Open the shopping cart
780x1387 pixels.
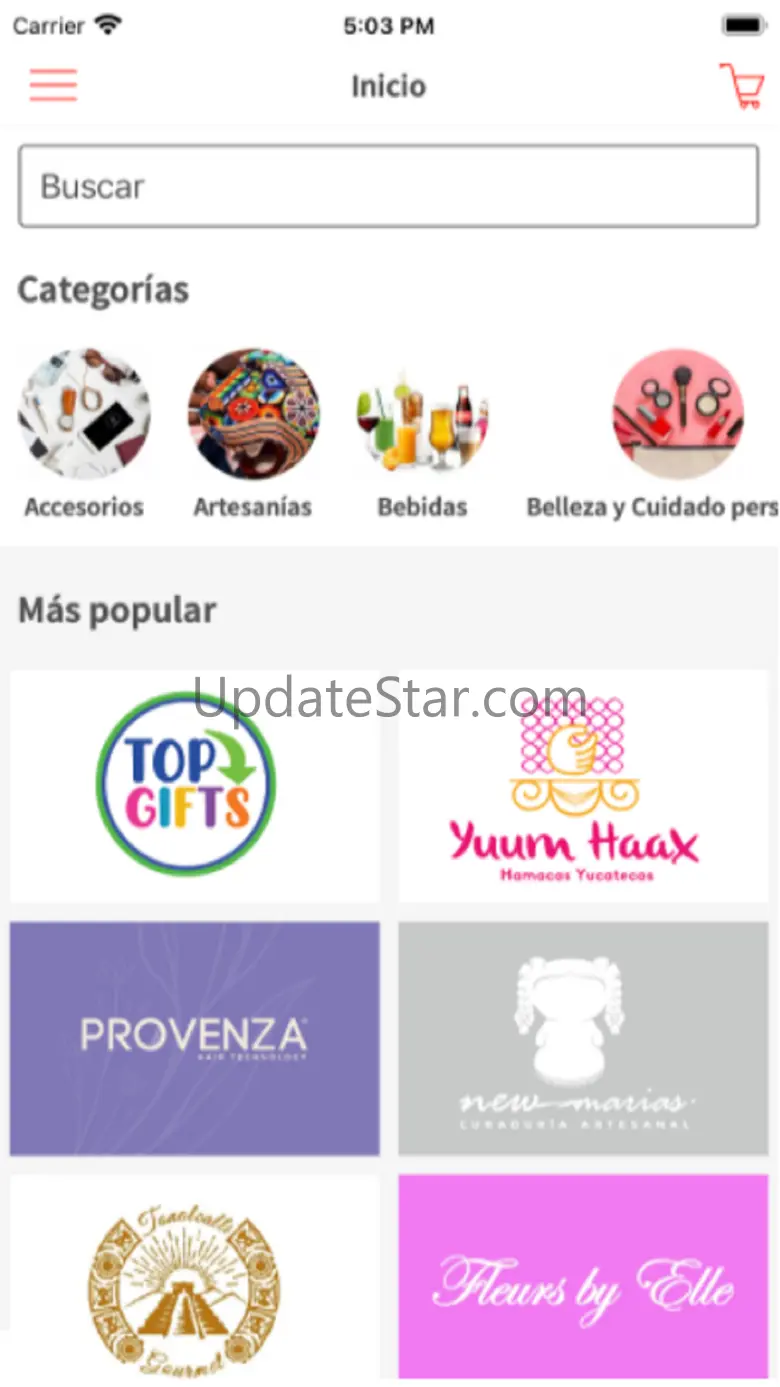pyautogui.click(x=742, y=86)
